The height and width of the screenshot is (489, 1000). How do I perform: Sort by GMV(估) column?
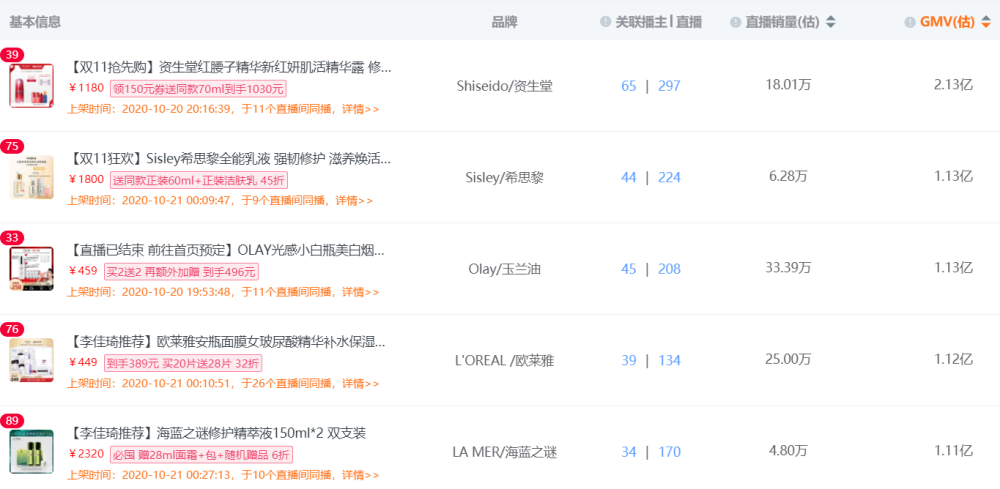coord(985,22)
